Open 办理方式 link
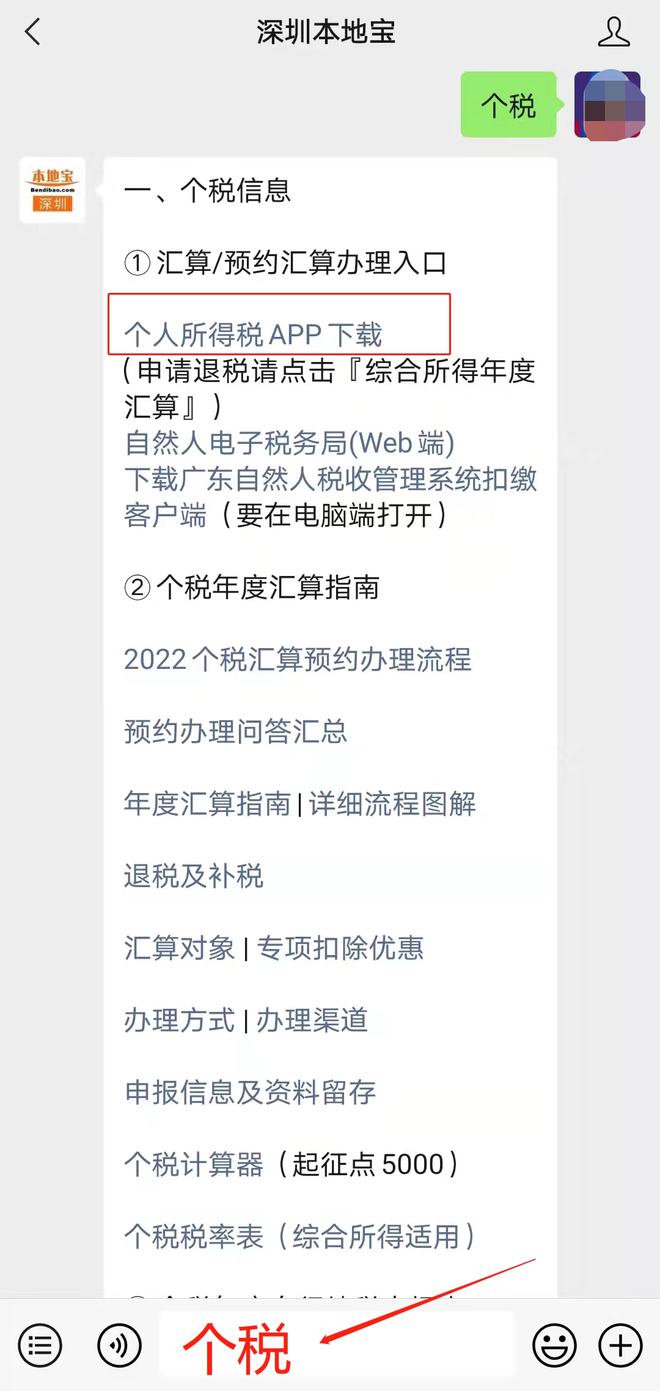The width and height of the screenshot is (660, 1391). 179,1020
